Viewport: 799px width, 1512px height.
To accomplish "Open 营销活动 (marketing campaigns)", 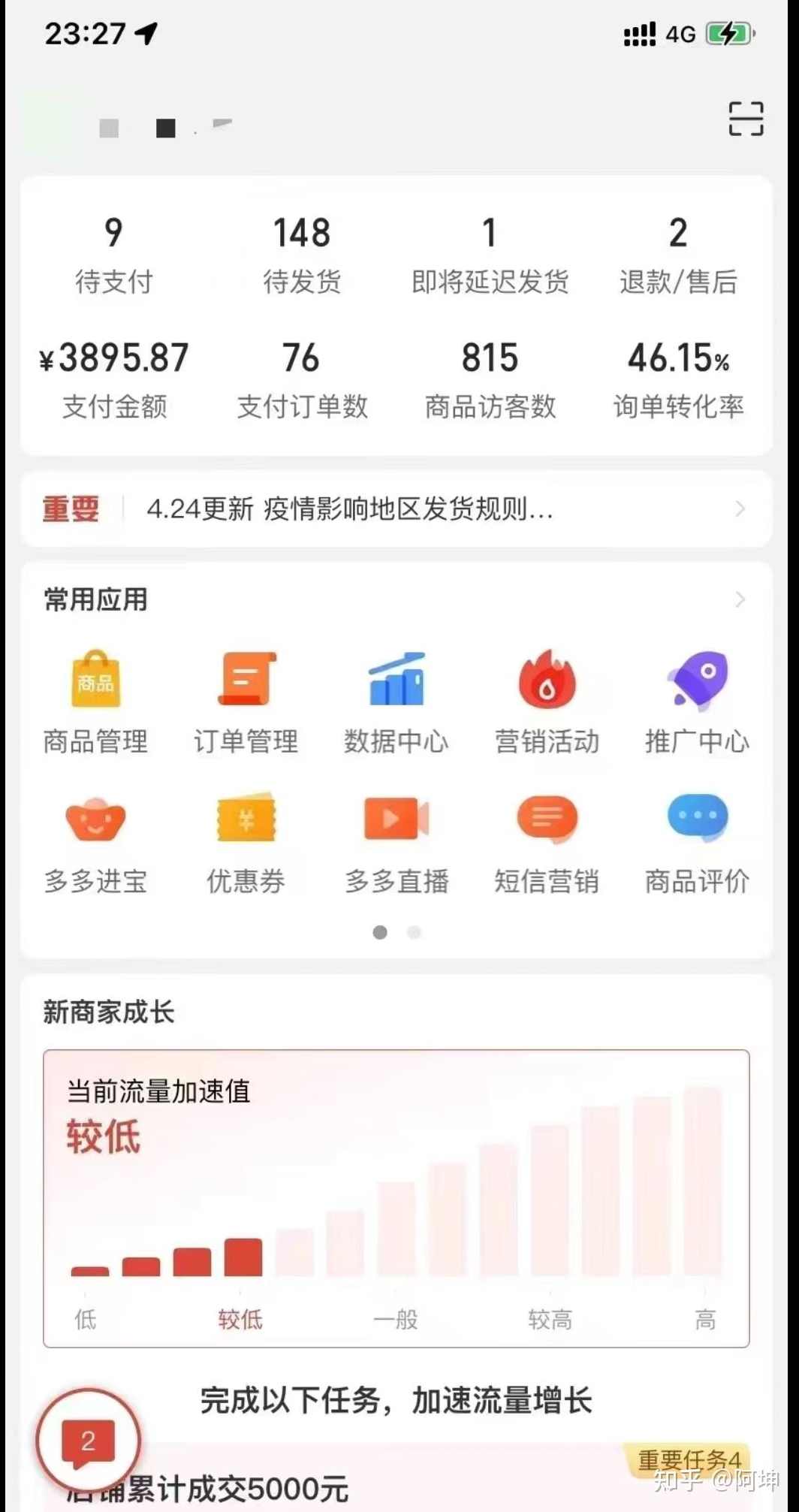I will click(x=547, y=699).
